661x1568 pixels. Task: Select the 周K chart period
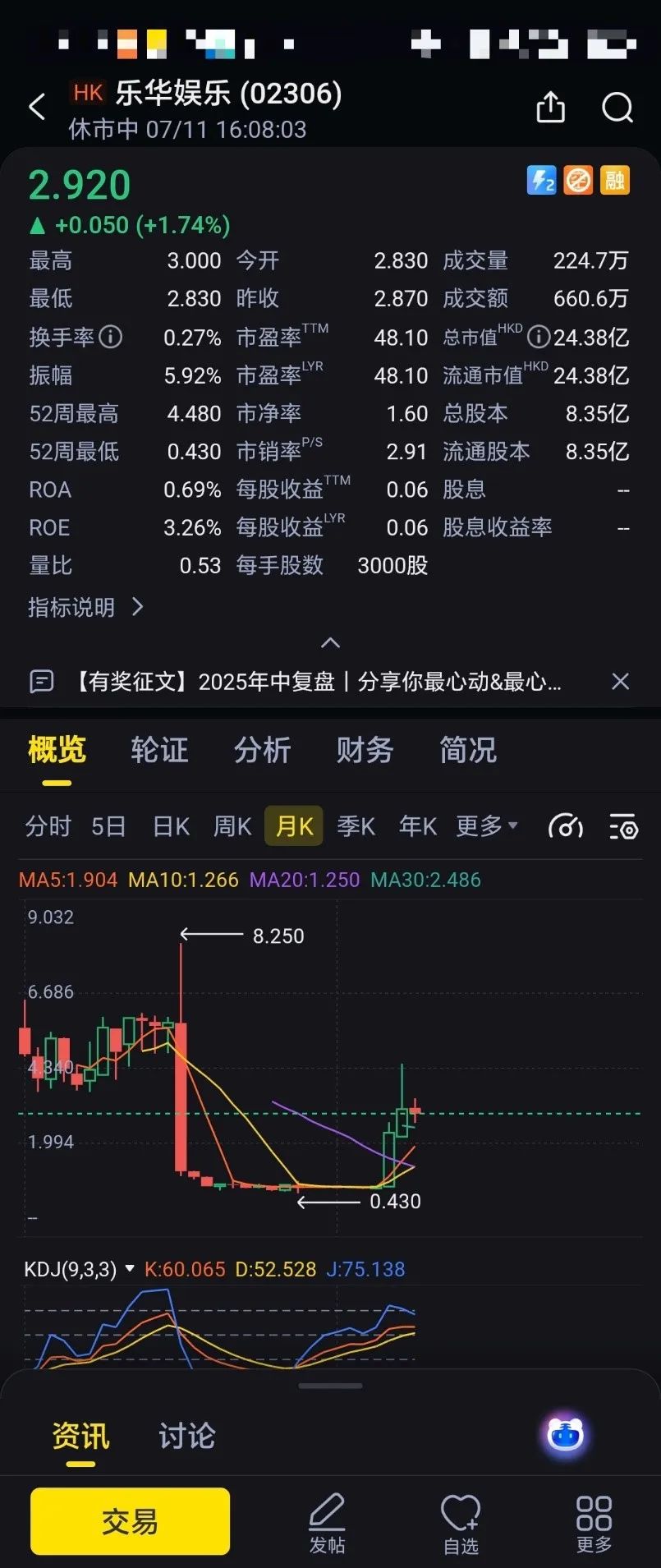click(x=232, y=826)
